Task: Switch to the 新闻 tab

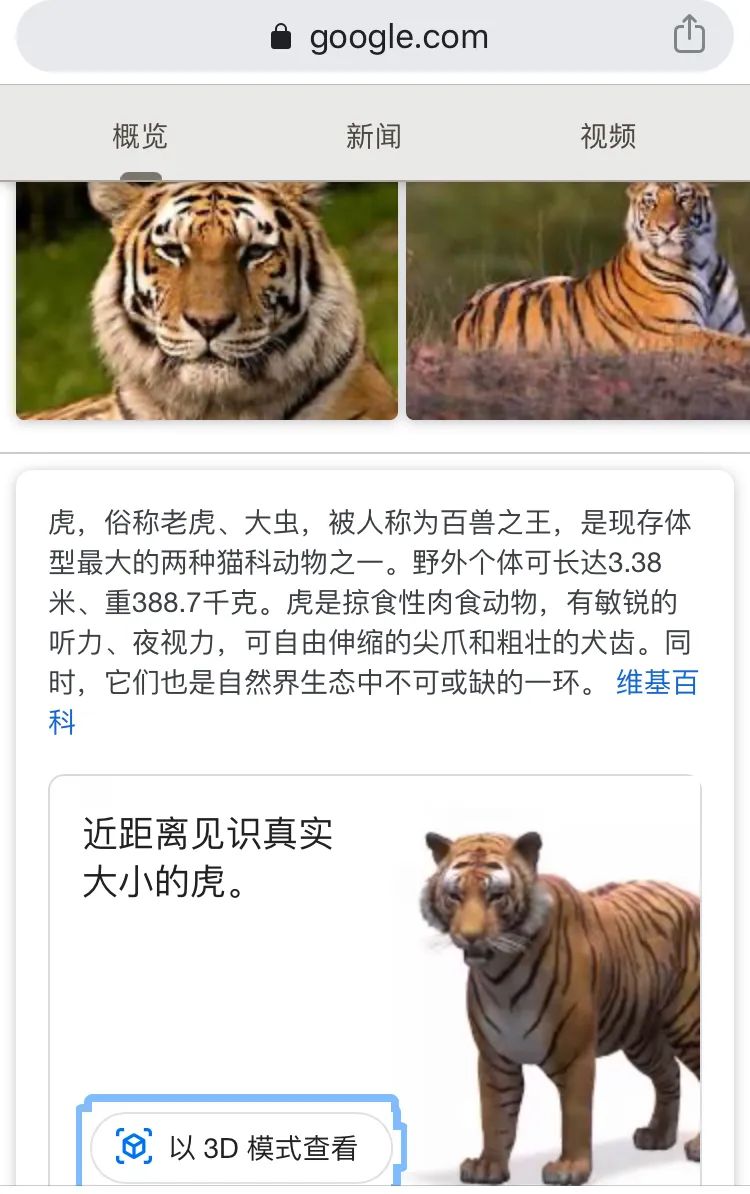Action: 374,136
